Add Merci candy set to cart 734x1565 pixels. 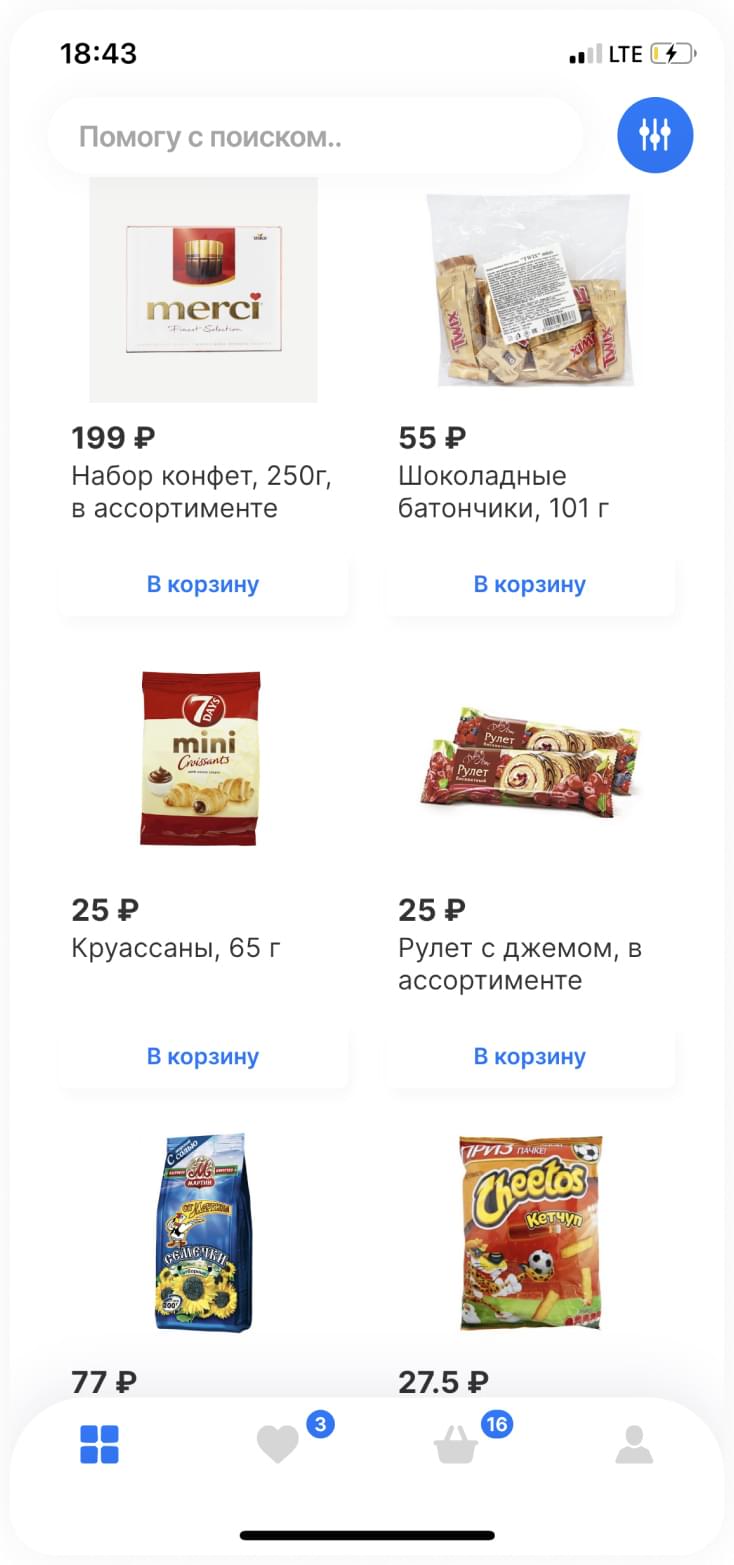pyautogui.click(x=203, y=584)
